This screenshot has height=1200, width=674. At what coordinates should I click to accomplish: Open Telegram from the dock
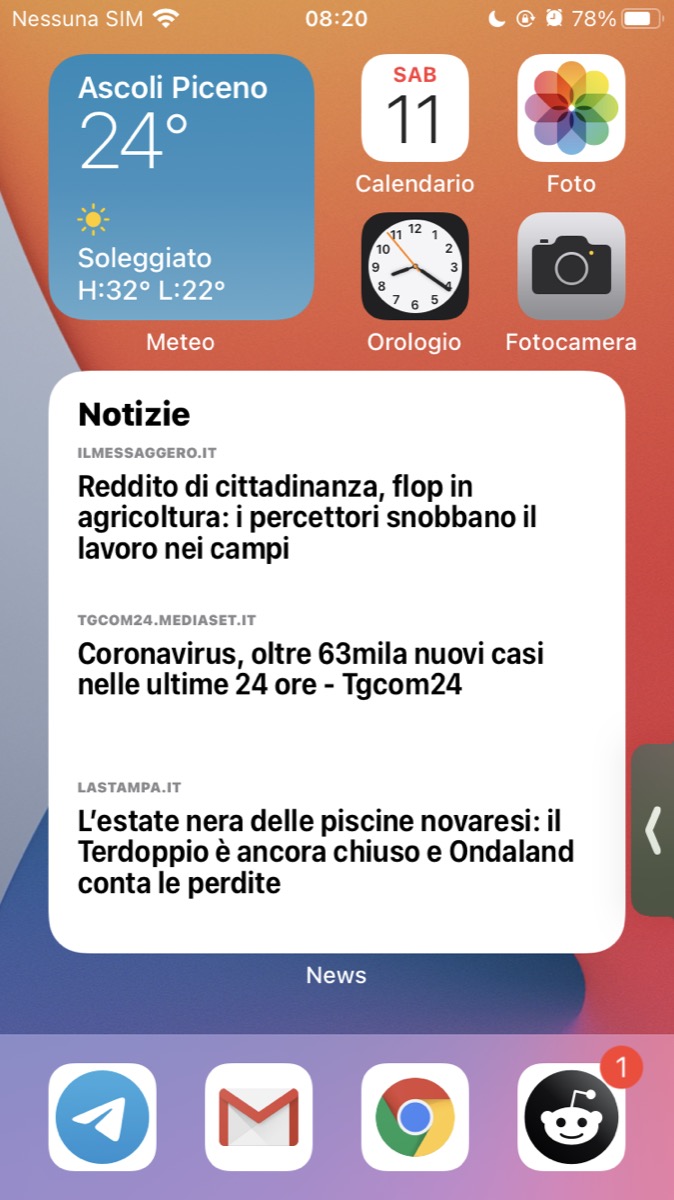click(x=103, y=1117)
